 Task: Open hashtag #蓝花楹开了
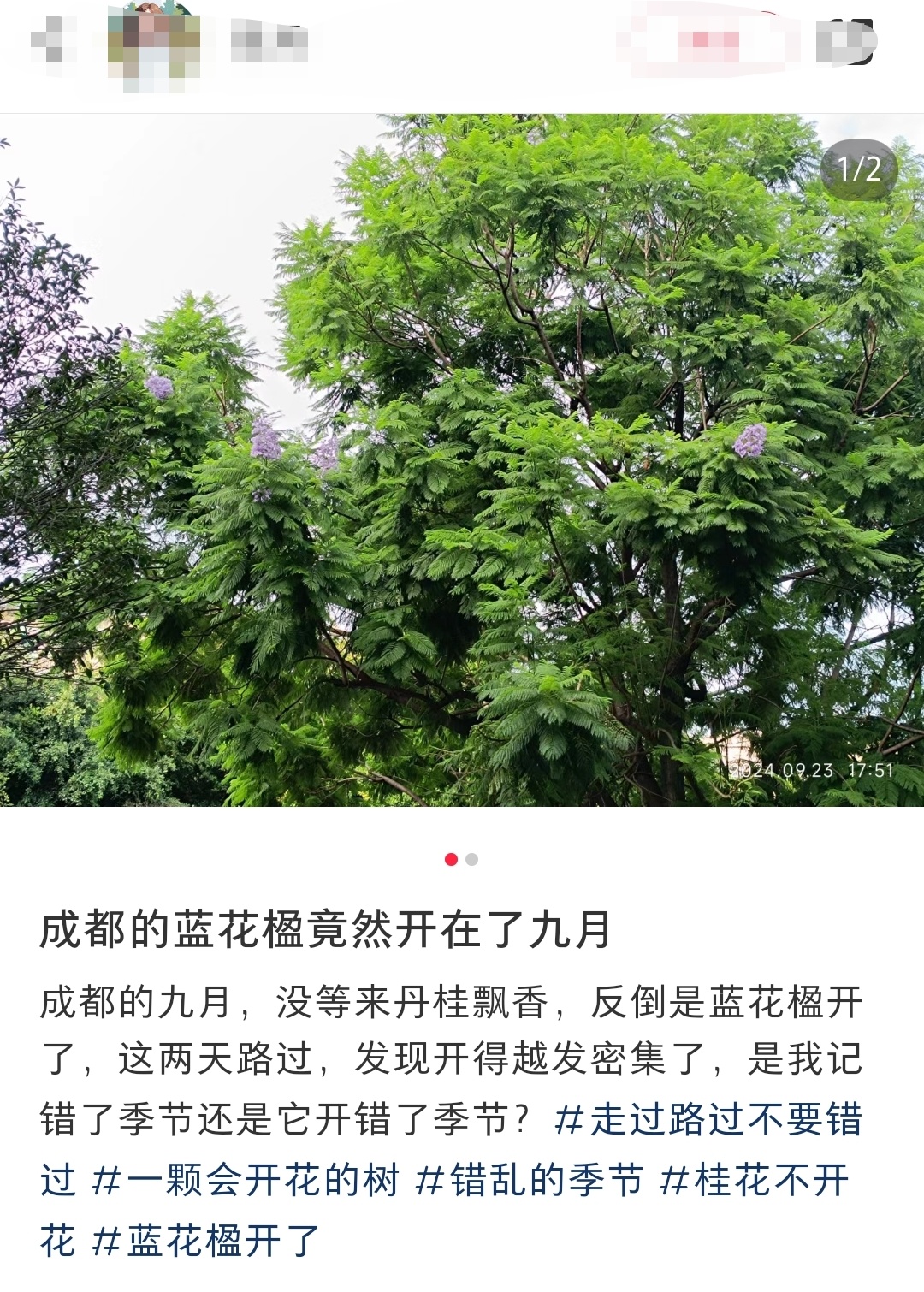click(205, 1242)
